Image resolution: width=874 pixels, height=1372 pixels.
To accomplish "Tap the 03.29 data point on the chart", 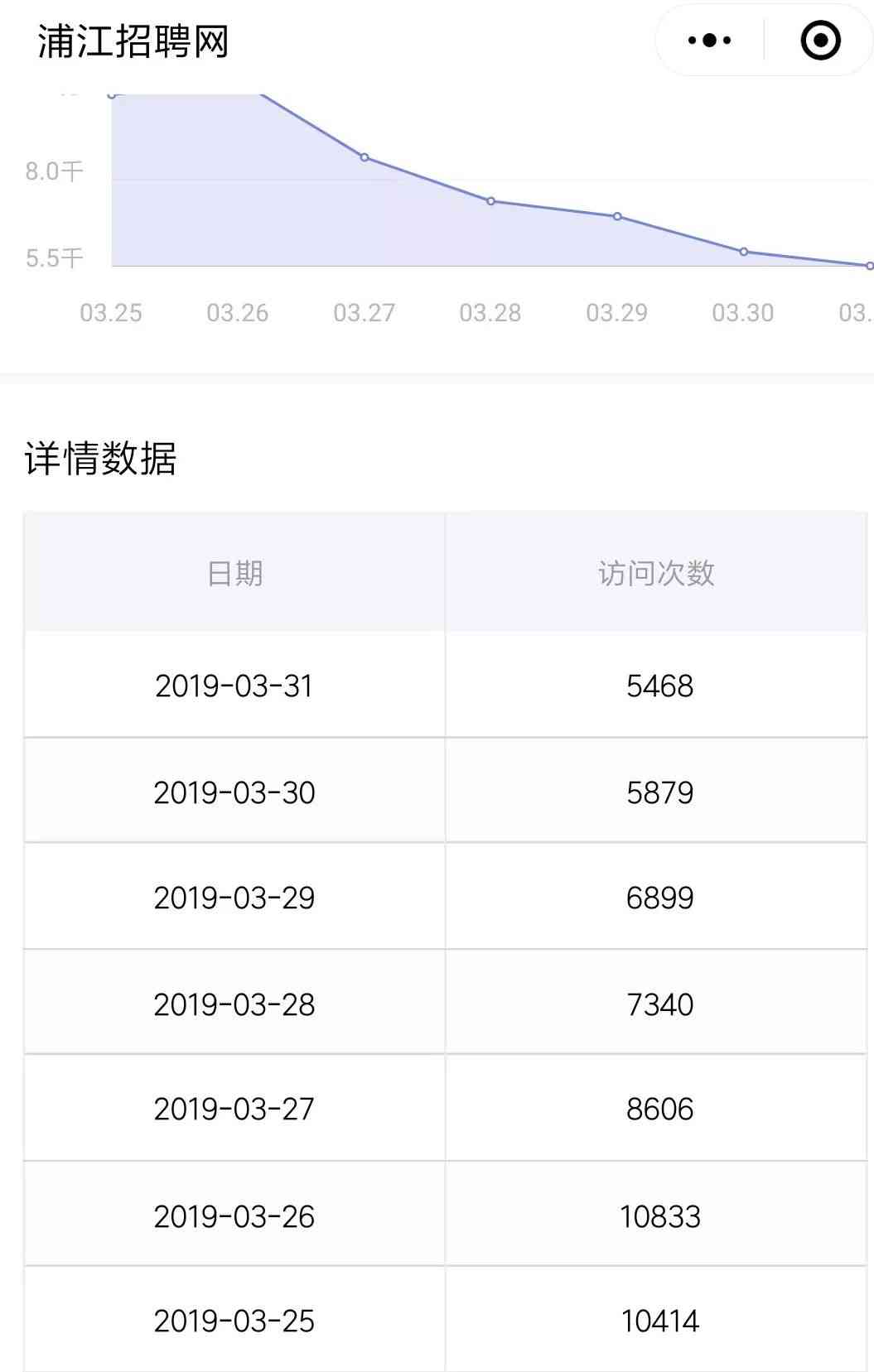I will (x=617, y=216).
